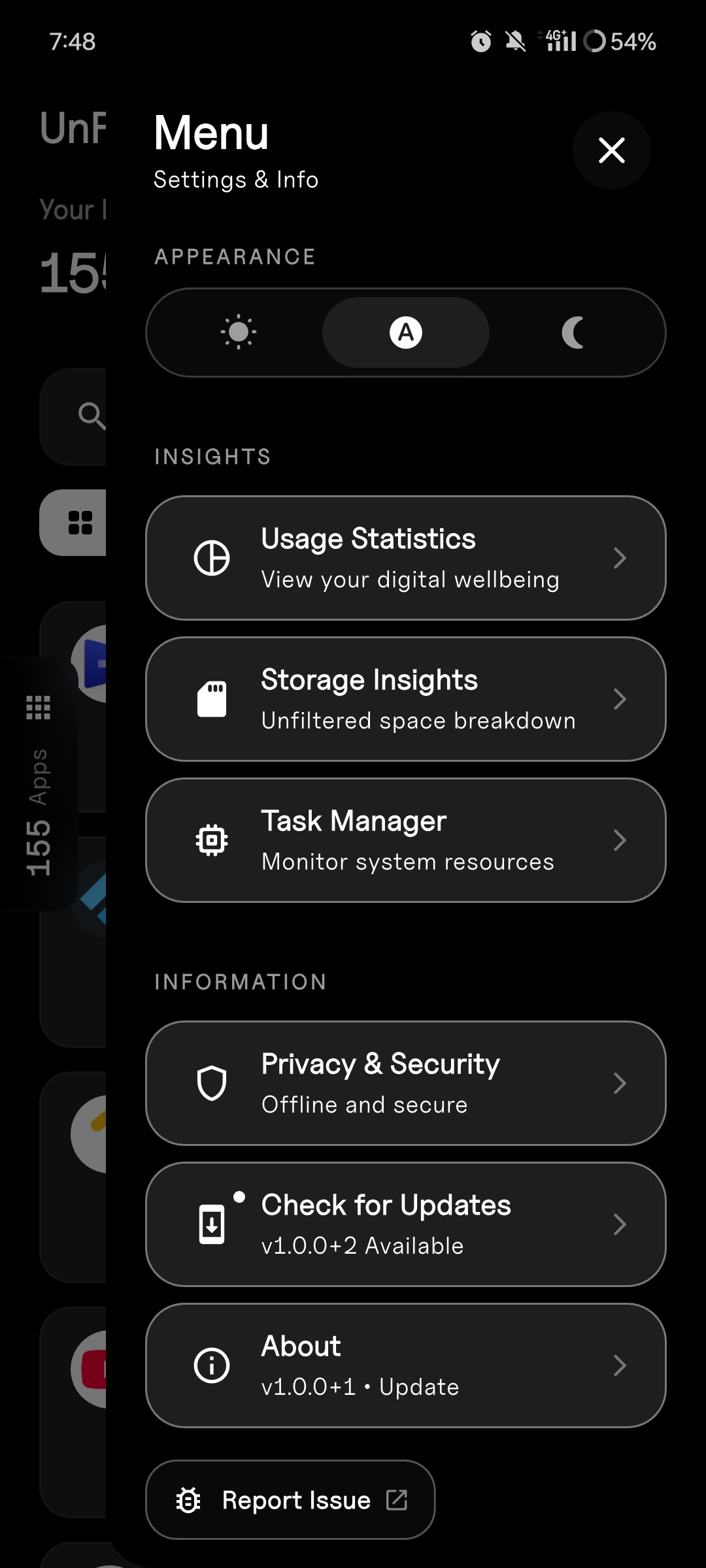
Task: Check for Updates to v1.0.0+2
Action: coord(407,1224)
